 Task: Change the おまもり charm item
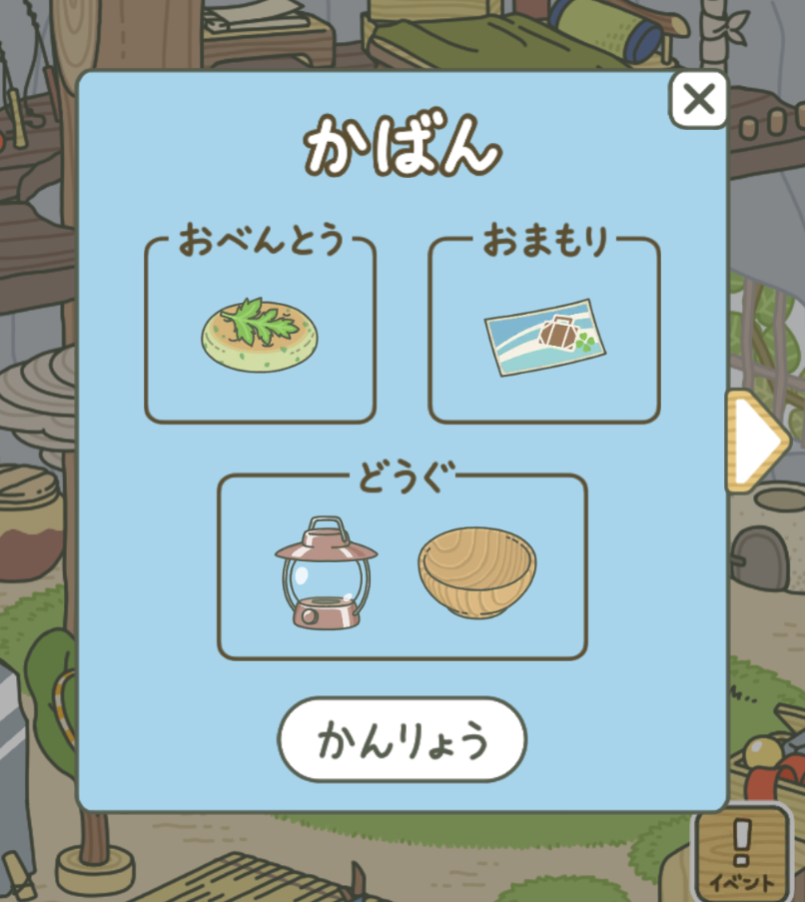point(543,335)
